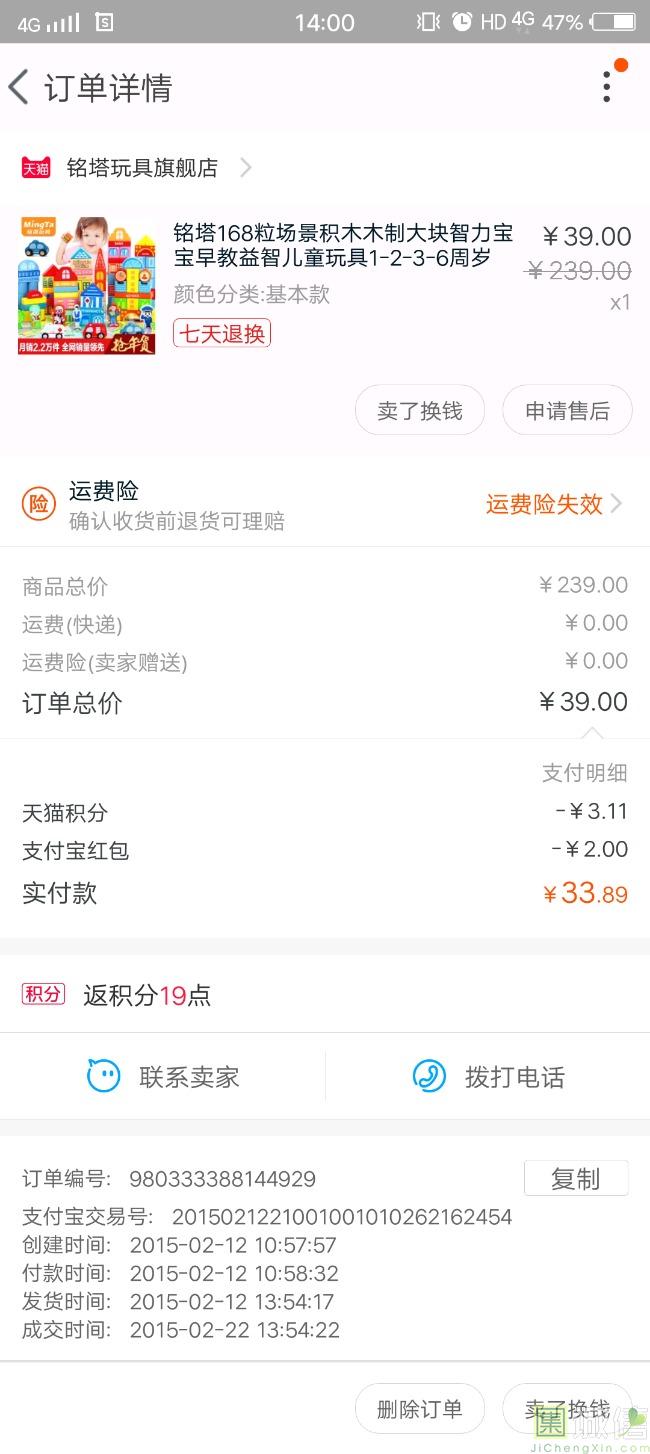Open the three-dot overflow menu
The image size is (650, 1454).
pos(607,86)
